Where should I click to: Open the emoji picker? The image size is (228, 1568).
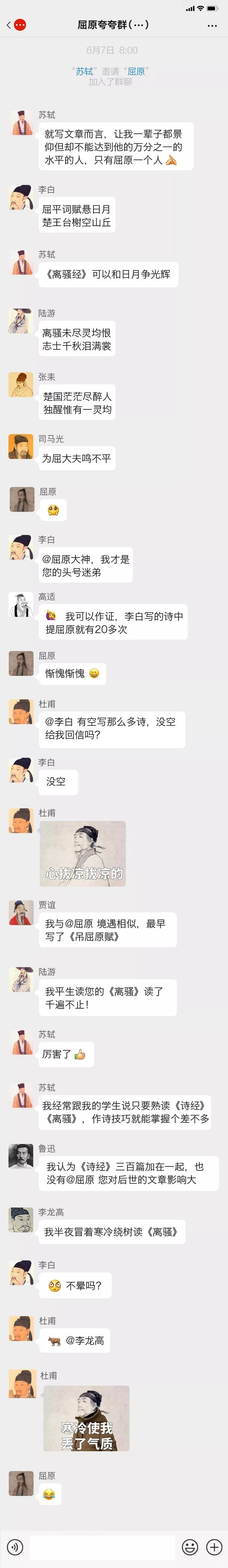pos(190,1546)
